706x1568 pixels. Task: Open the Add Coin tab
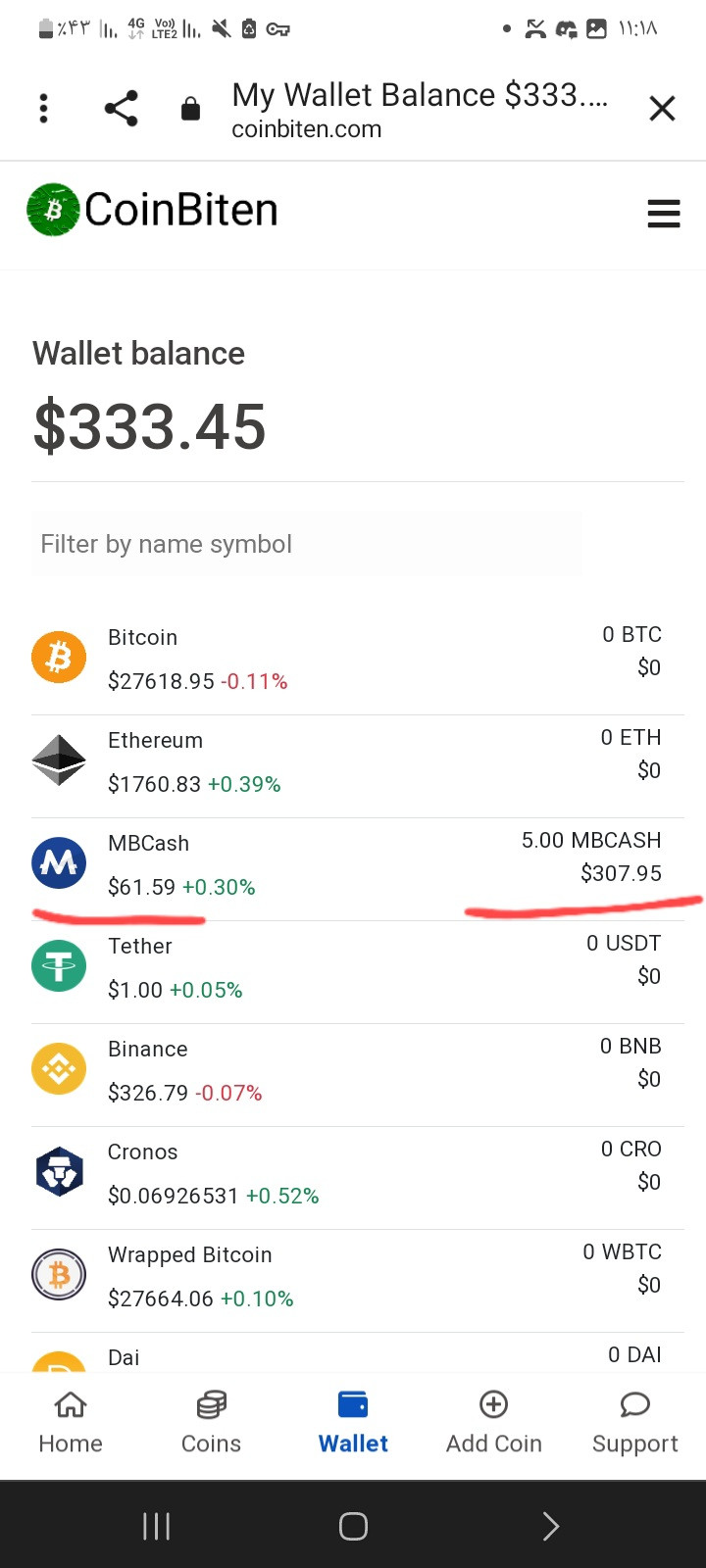pos(493,1424)
